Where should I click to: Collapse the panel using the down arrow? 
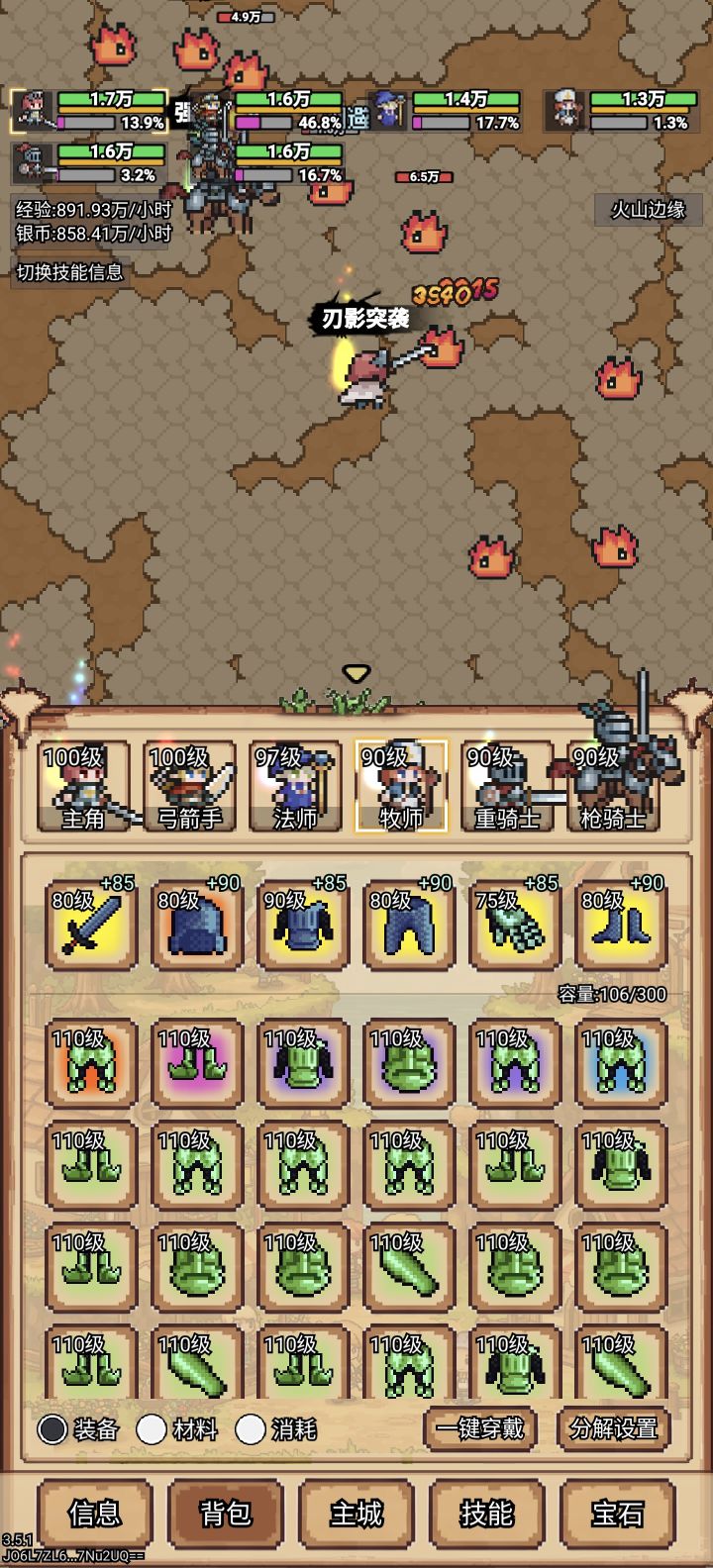[356, 670]
